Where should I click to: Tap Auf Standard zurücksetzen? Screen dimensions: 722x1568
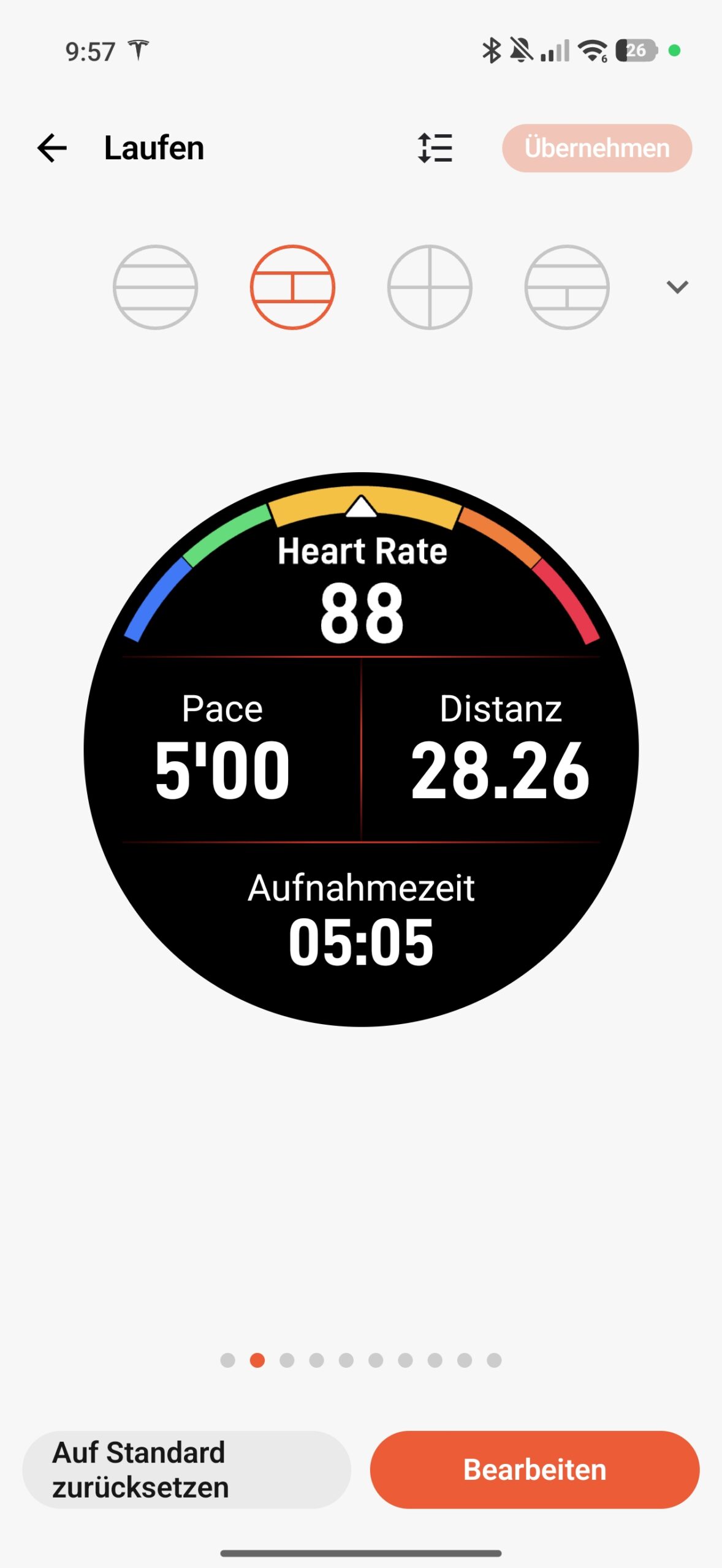(186, 1469)
